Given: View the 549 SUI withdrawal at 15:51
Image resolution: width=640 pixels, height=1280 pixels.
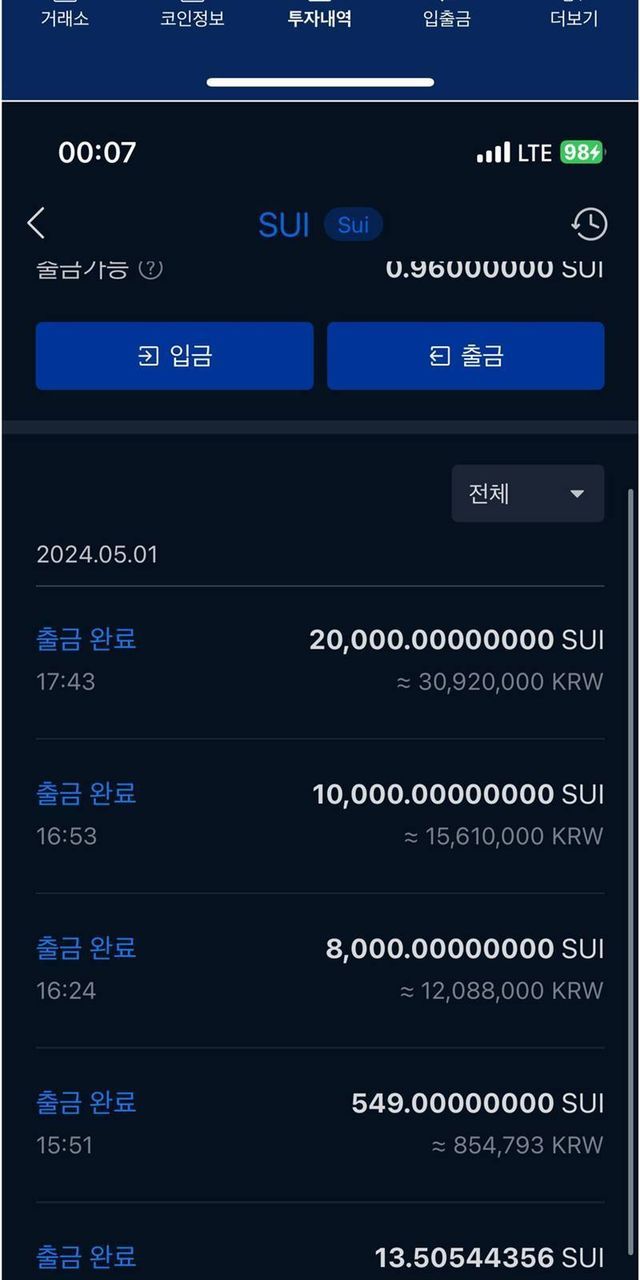Looking at the screenshot, I should tap(320, 1123).
